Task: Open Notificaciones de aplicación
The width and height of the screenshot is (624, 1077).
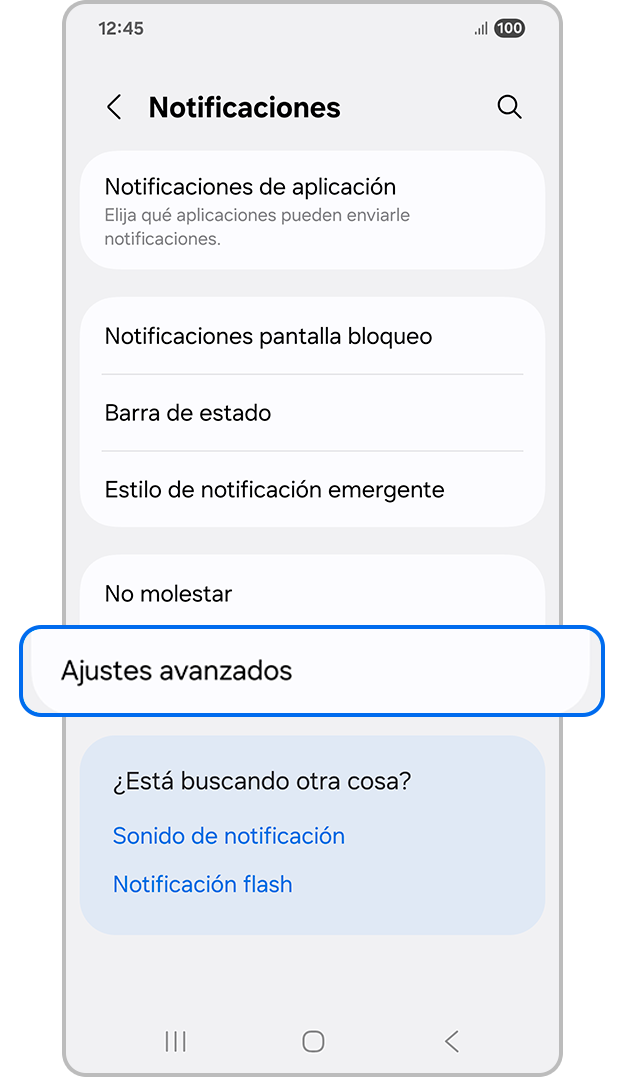Action: tap(312, 210)
